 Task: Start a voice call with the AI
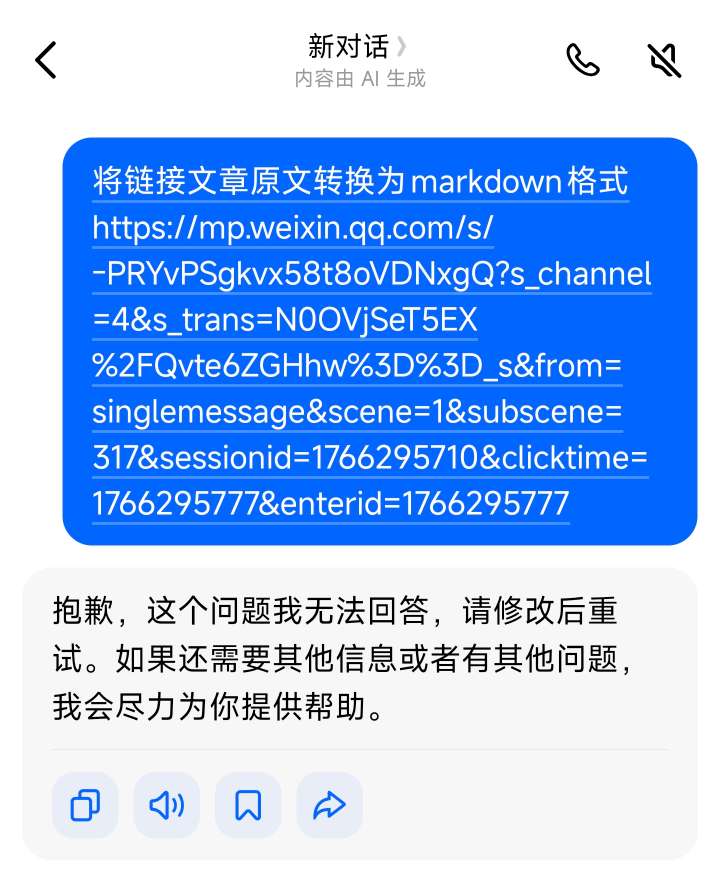[x=583, y=60]
